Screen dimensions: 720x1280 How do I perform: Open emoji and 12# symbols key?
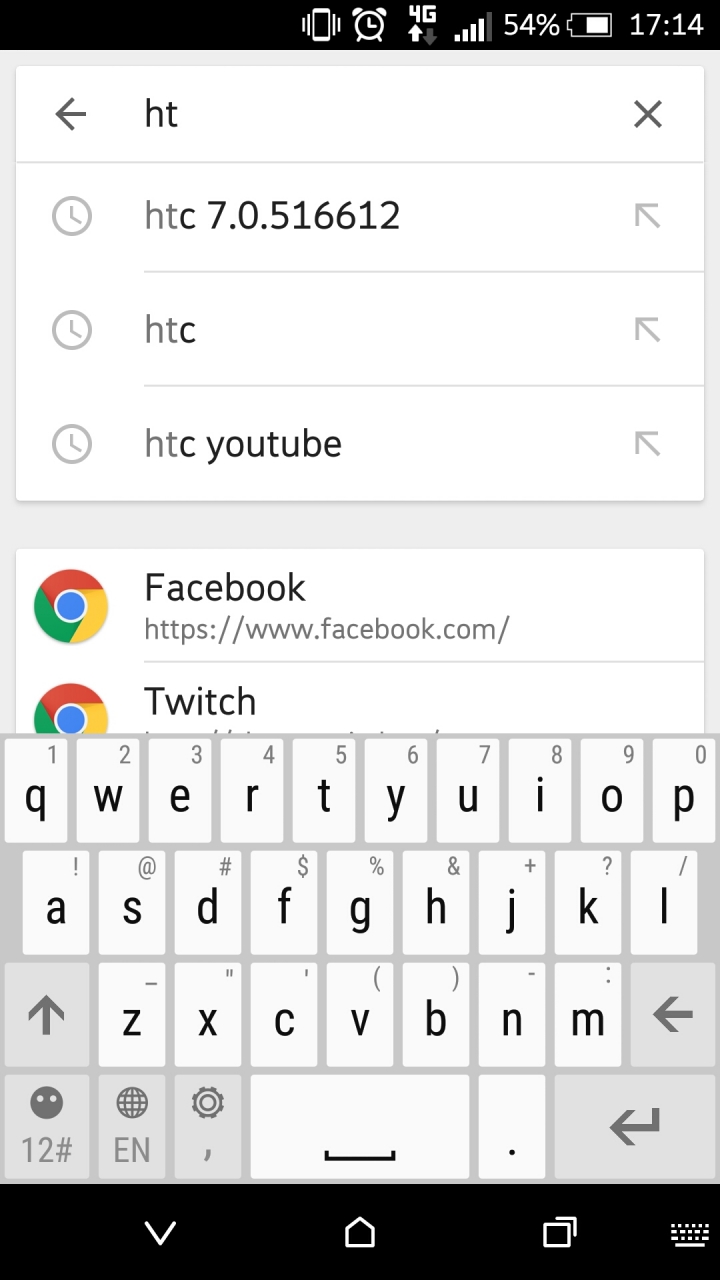46,1127
